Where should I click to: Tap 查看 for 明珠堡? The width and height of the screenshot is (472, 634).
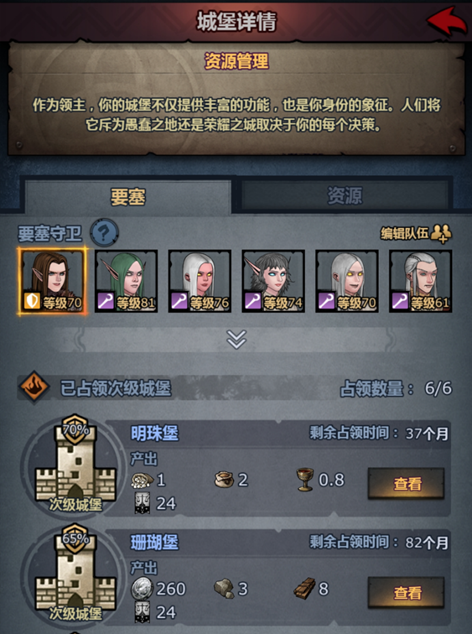pyautogui.click(x=406, y=483)
